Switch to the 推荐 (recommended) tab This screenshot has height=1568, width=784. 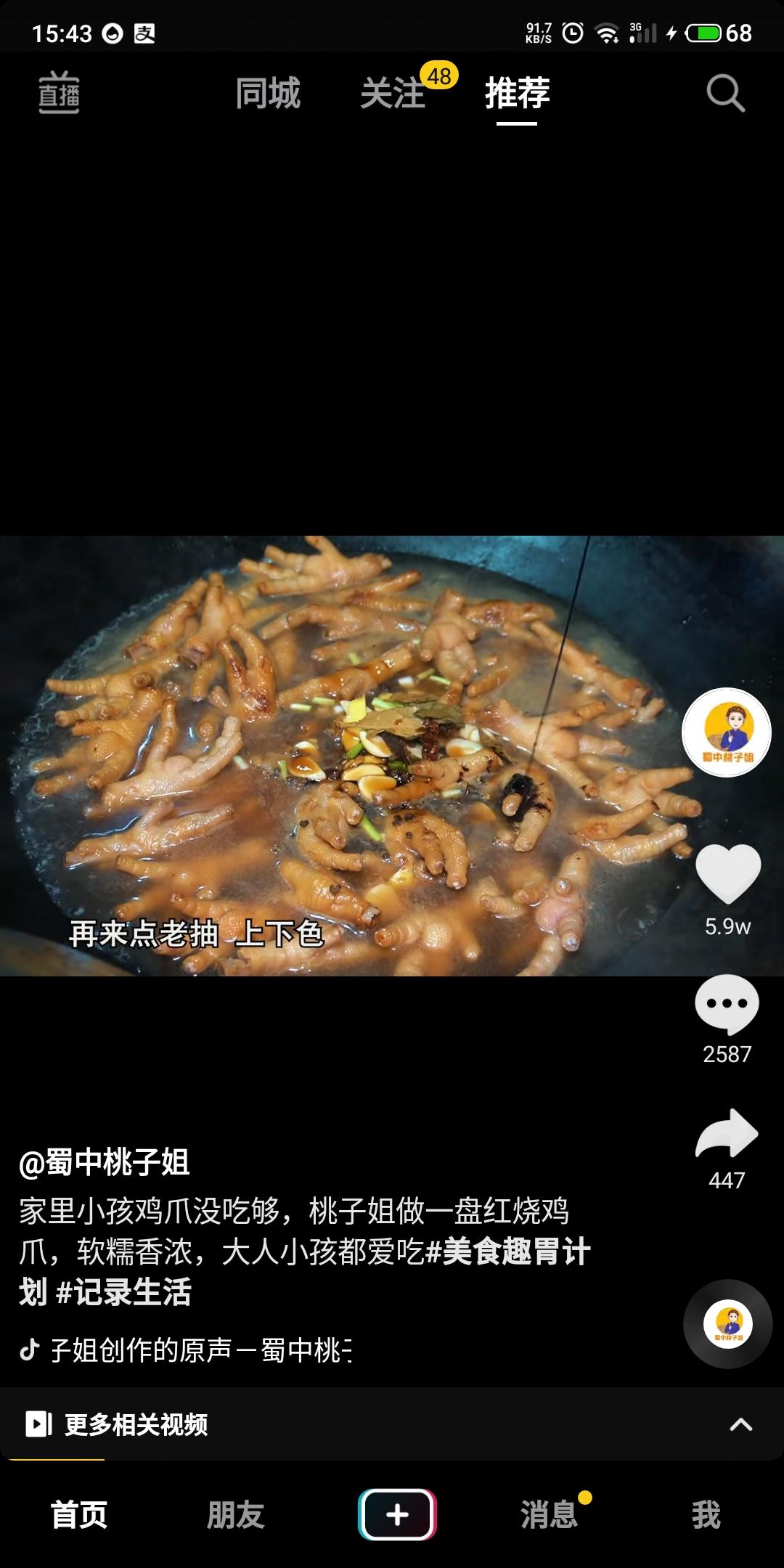(x=516, y=94)
